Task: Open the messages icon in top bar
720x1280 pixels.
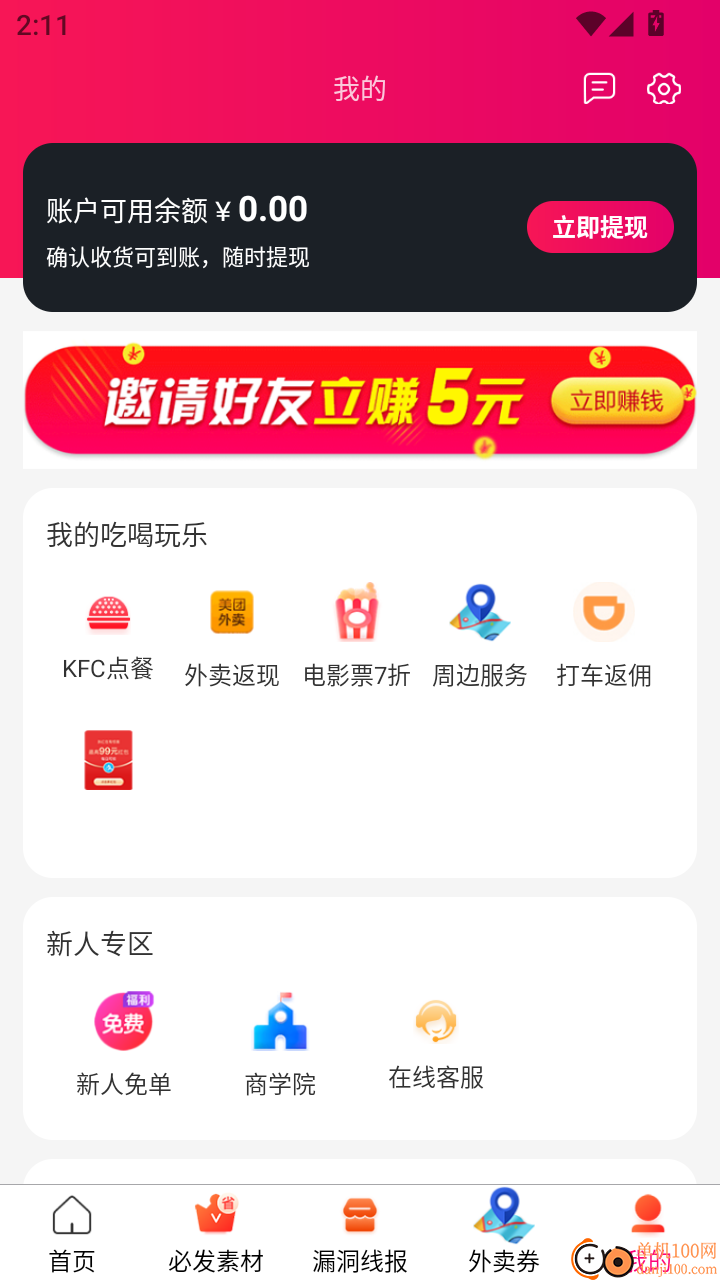Action: tap(599, 88)
